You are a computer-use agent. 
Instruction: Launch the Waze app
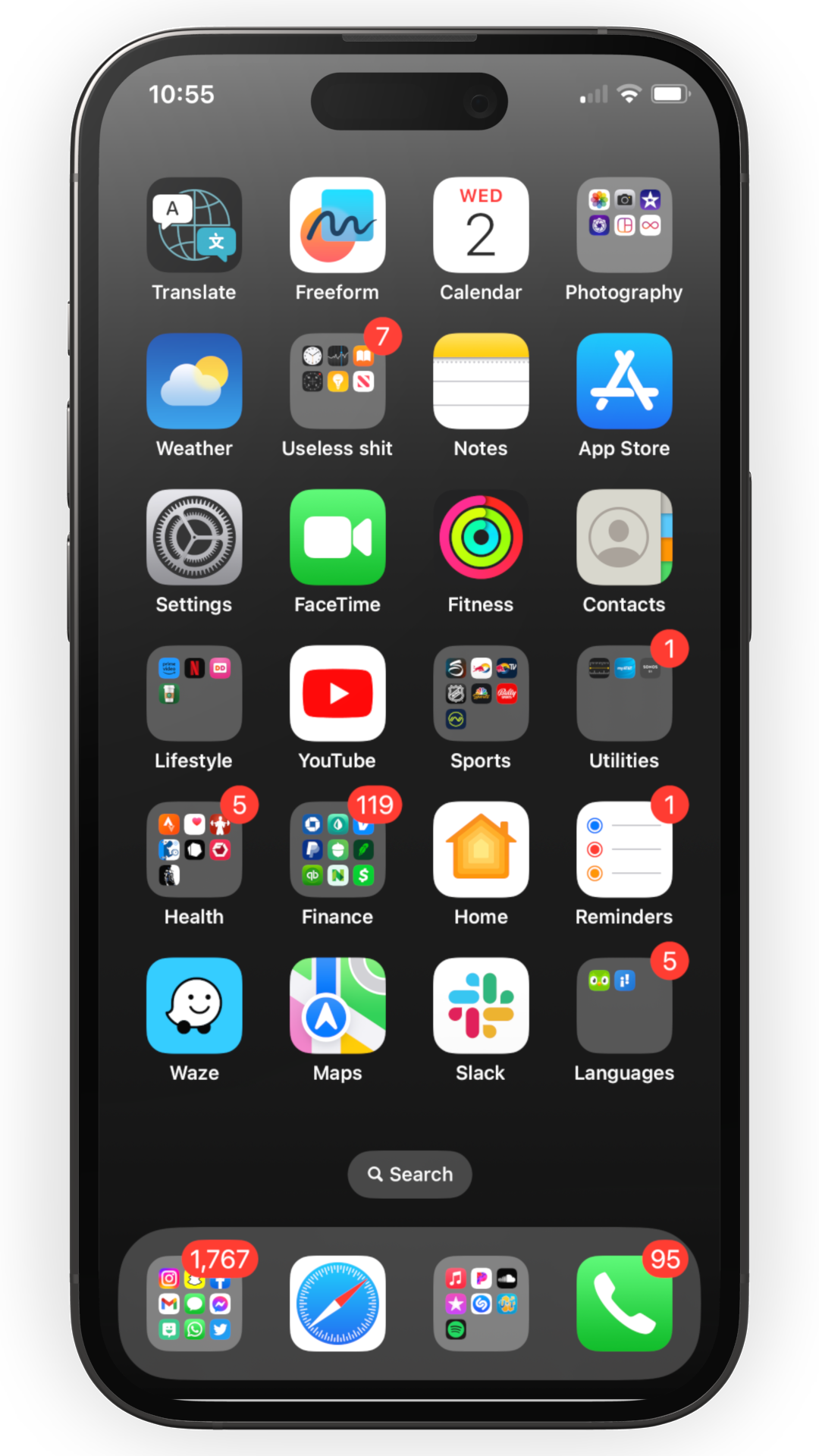[194, 1006]
